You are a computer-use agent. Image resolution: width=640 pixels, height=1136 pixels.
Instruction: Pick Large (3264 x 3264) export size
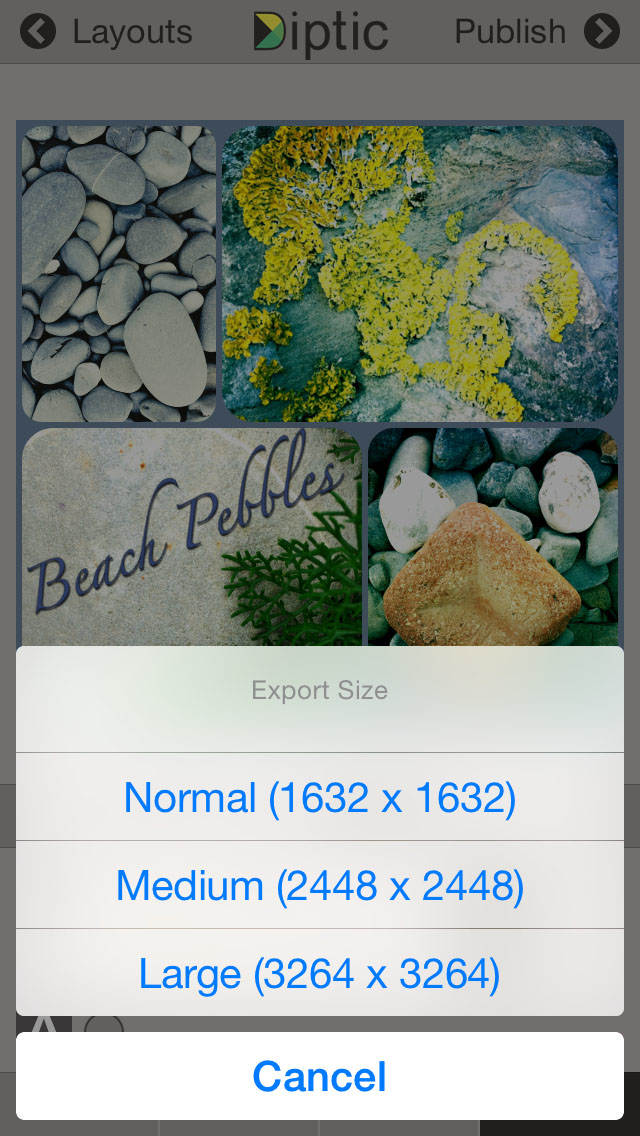pos(320,972)
